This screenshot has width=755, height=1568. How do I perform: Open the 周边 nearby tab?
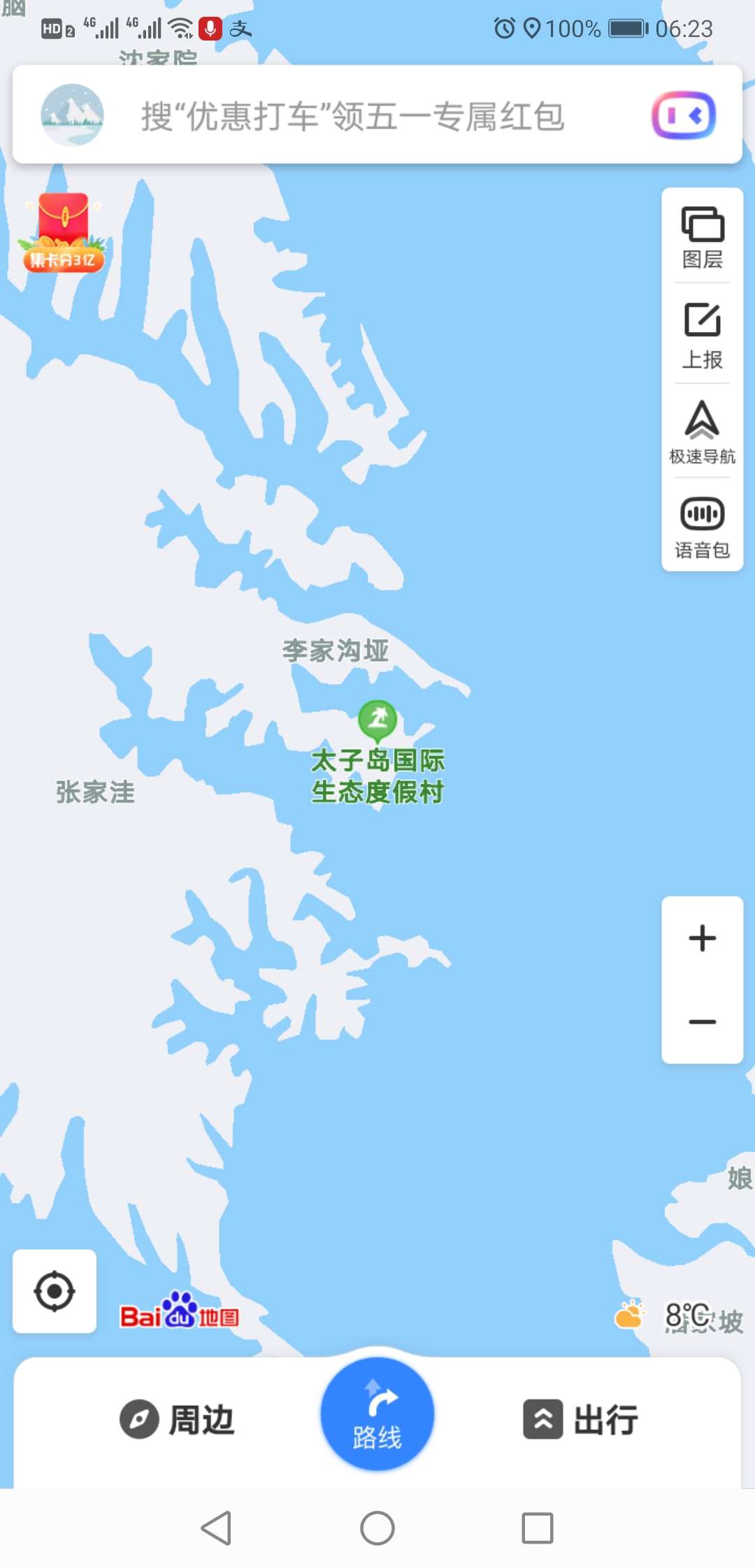(178, 1420)
